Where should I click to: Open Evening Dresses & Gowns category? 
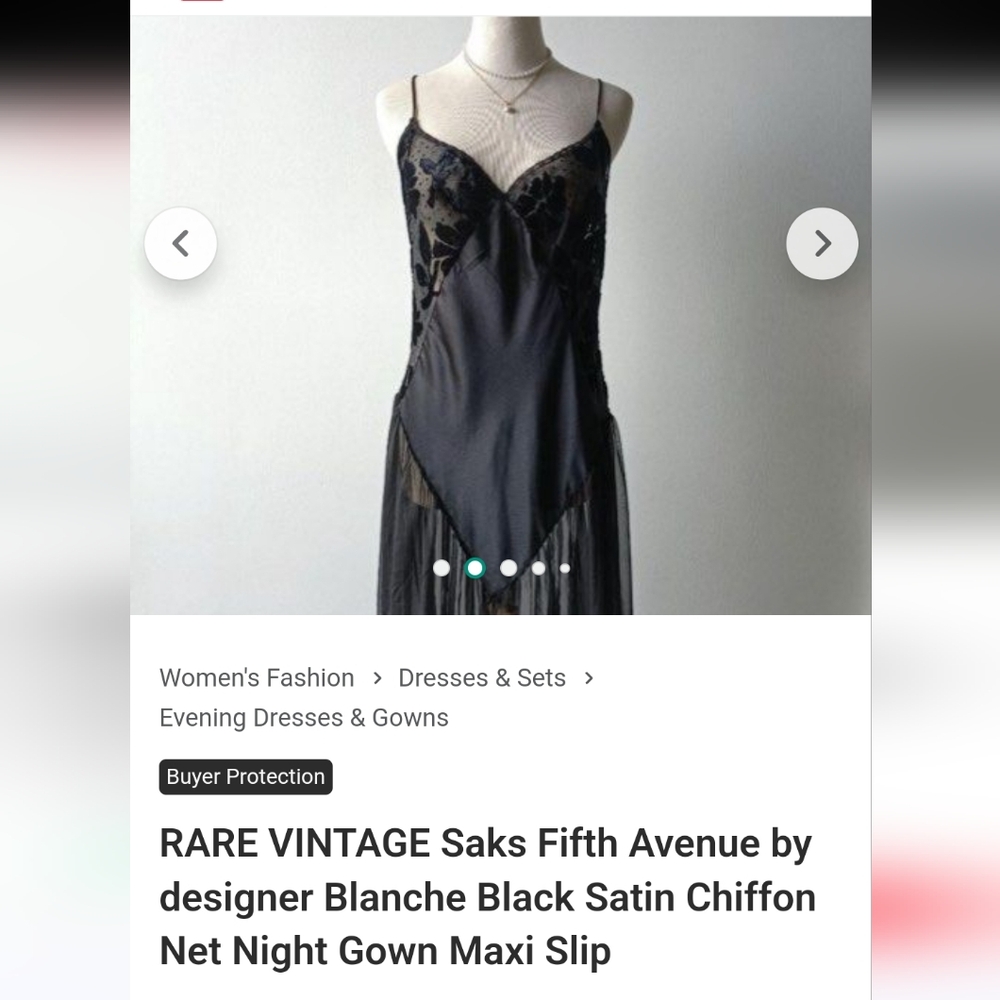(x=304, y=718)
